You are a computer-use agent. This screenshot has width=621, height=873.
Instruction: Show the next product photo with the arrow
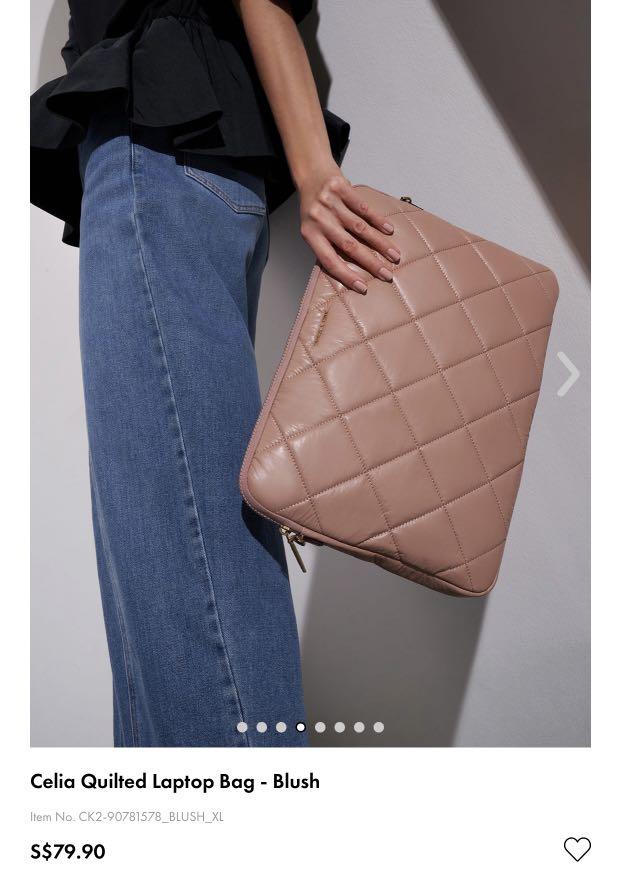pyautogui.click(x=567, y=374)
